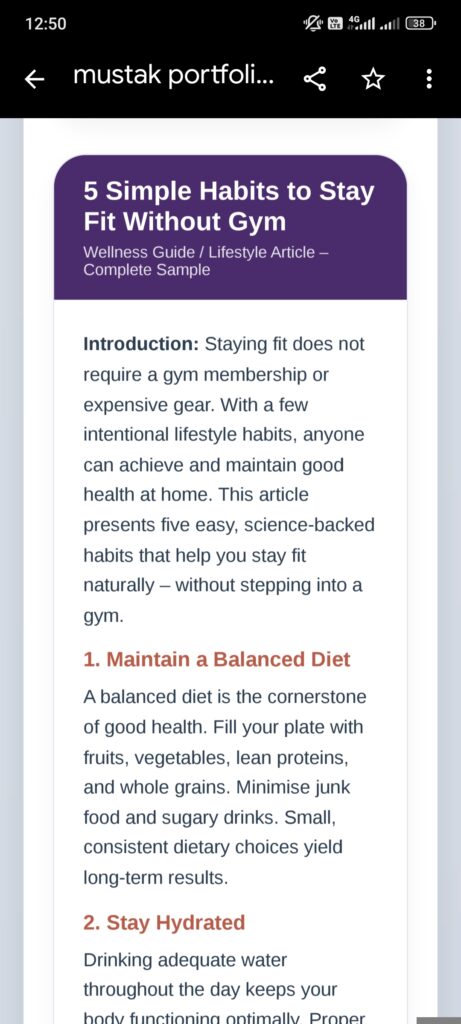461x1024 pixels.
Task: Star this document as a favorite
Action: tap(373, 80)
